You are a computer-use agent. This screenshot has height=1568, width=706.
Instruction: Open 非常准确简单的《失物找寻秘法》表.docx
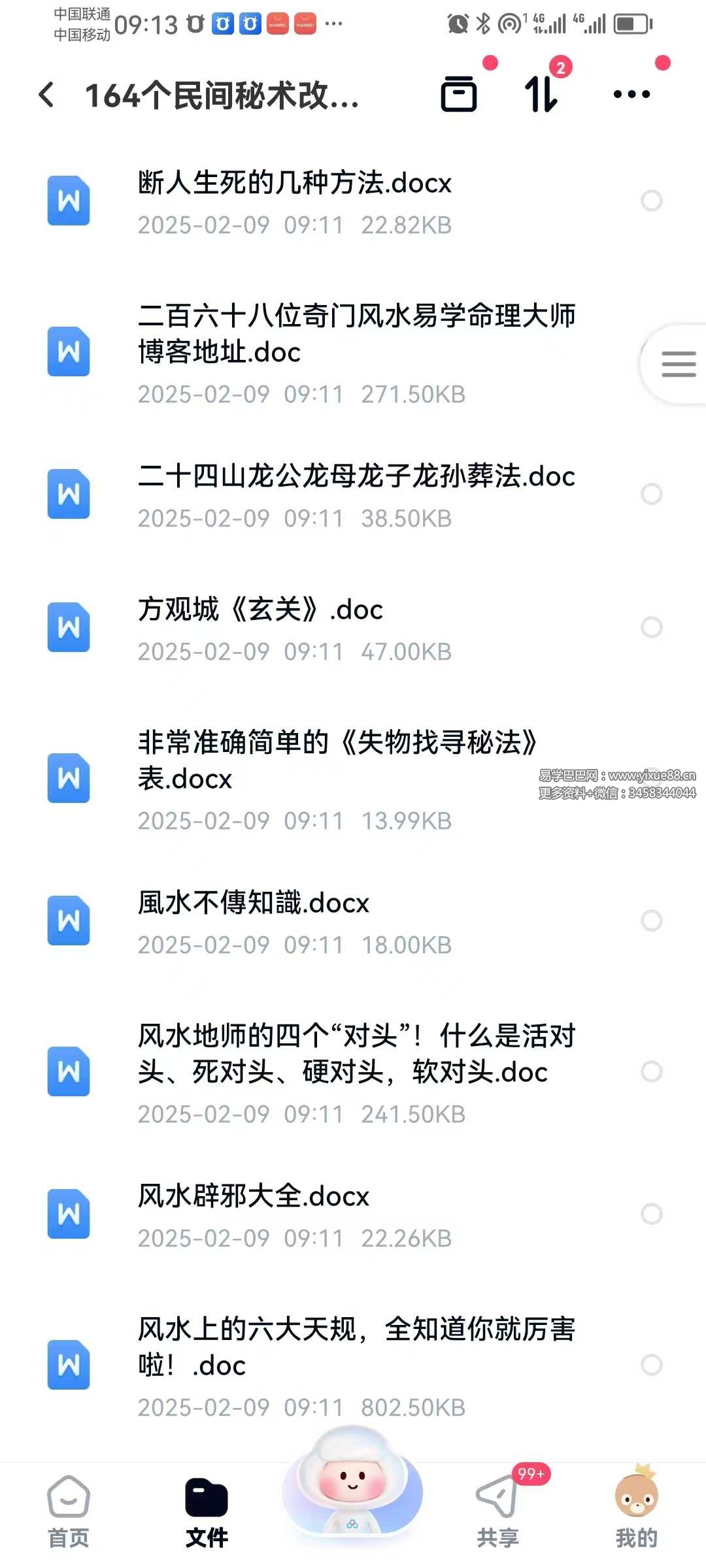[353, 779]
